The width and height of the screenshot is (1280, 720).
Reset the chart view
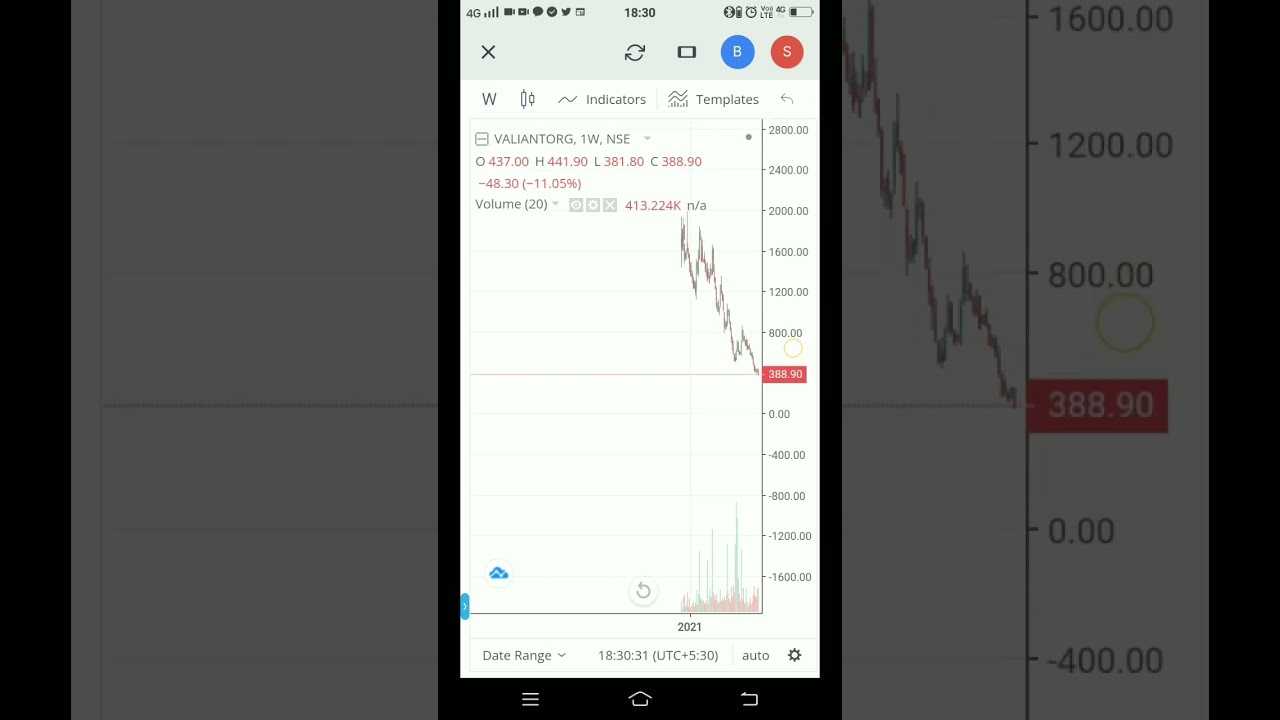click(x=643, y=591)
